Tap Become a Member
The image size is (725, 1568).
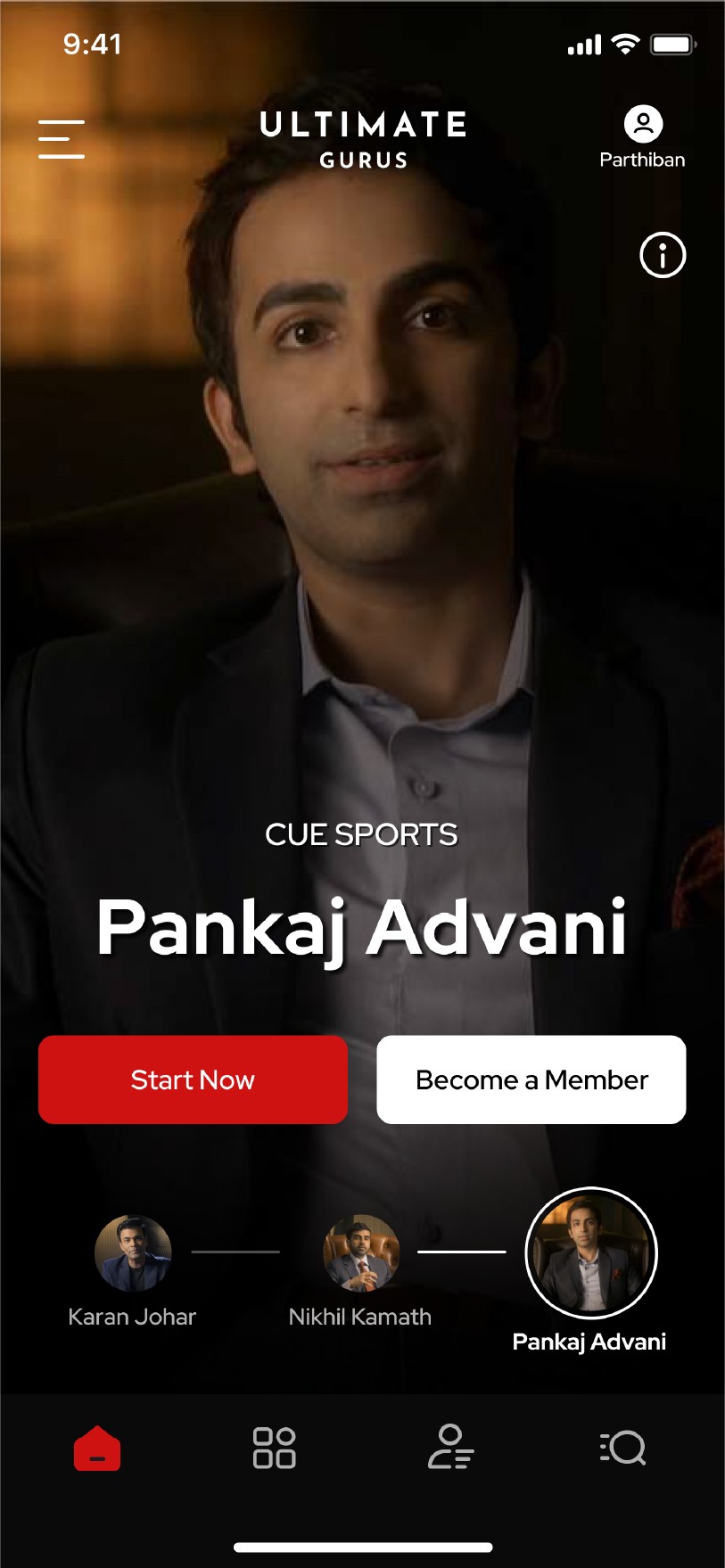[x=531, y=1080]
